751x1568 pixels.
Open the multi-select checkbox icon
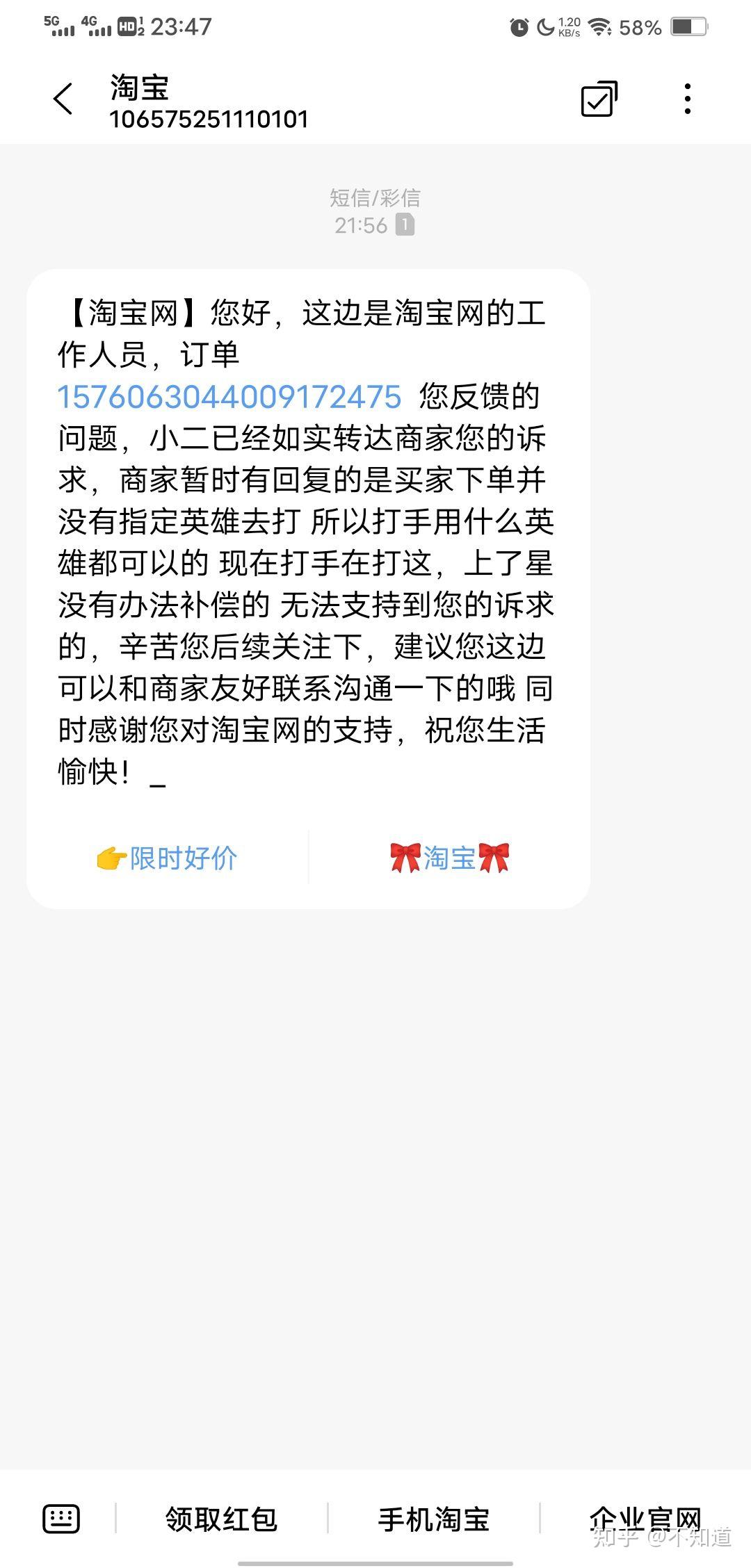click(x=599, y=99)
